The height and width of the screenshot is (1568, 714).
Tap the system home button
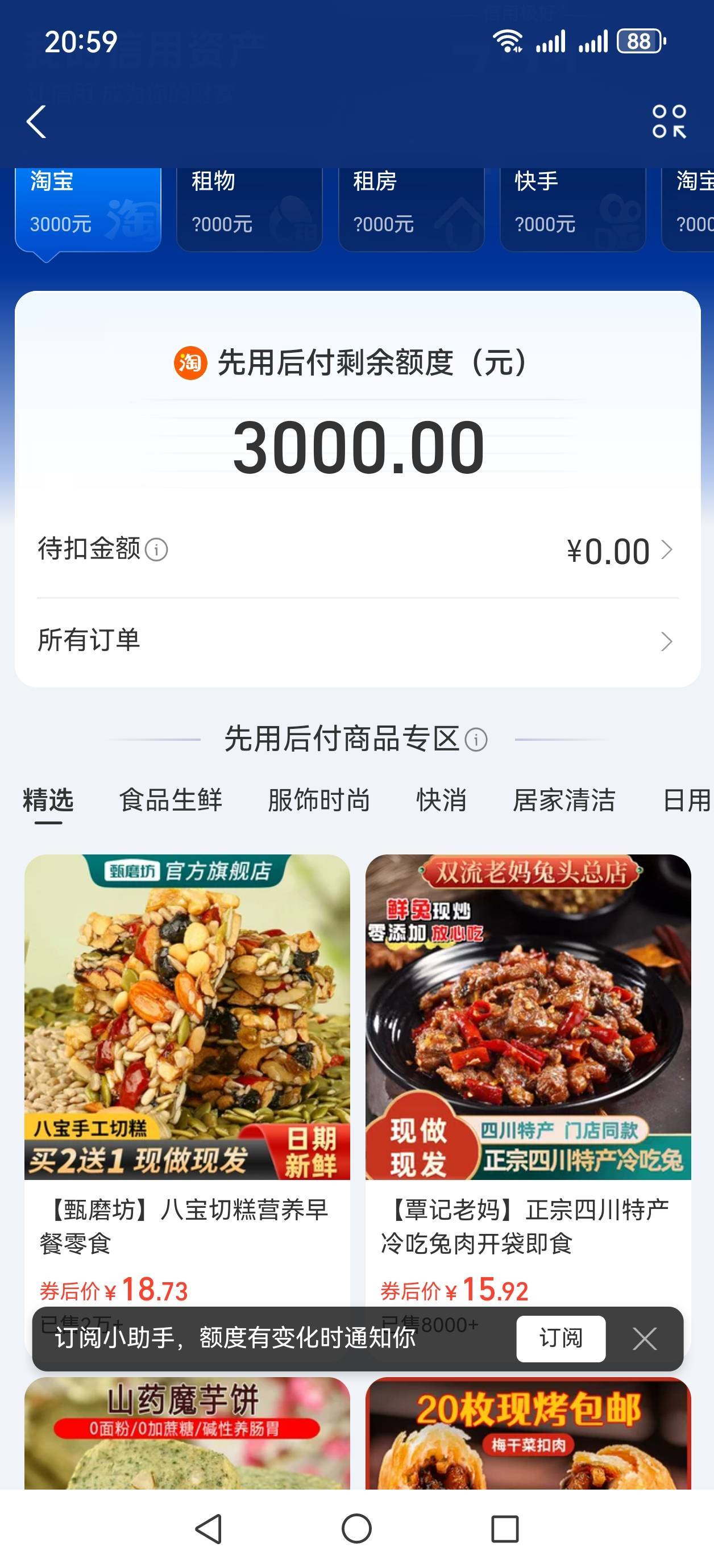click(x=357, y=1529)
